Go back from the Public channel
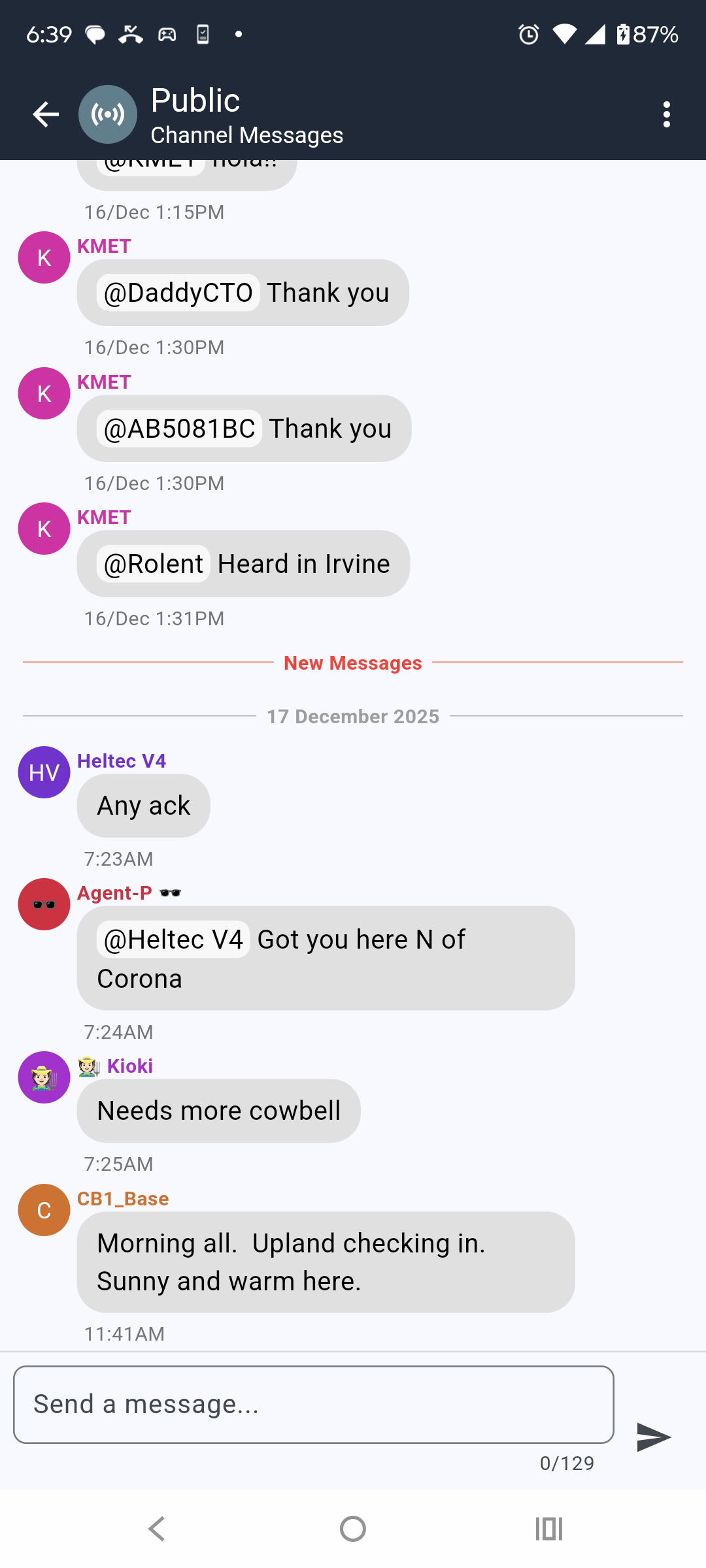 click(x=46, y=114)
